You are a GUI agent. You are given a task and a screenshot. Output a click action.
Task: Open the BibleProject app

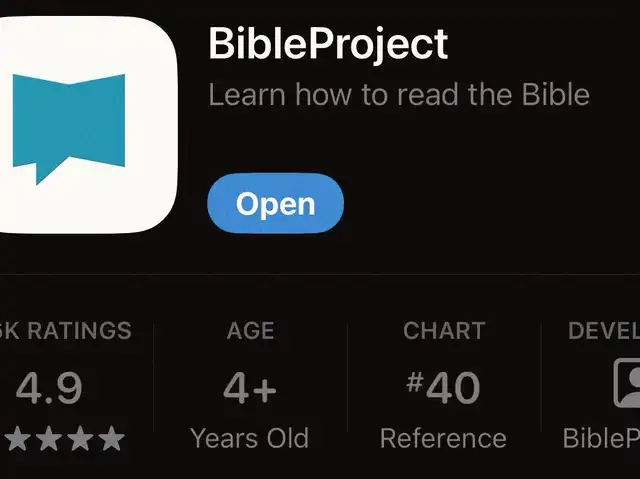(x=275, y=204)
